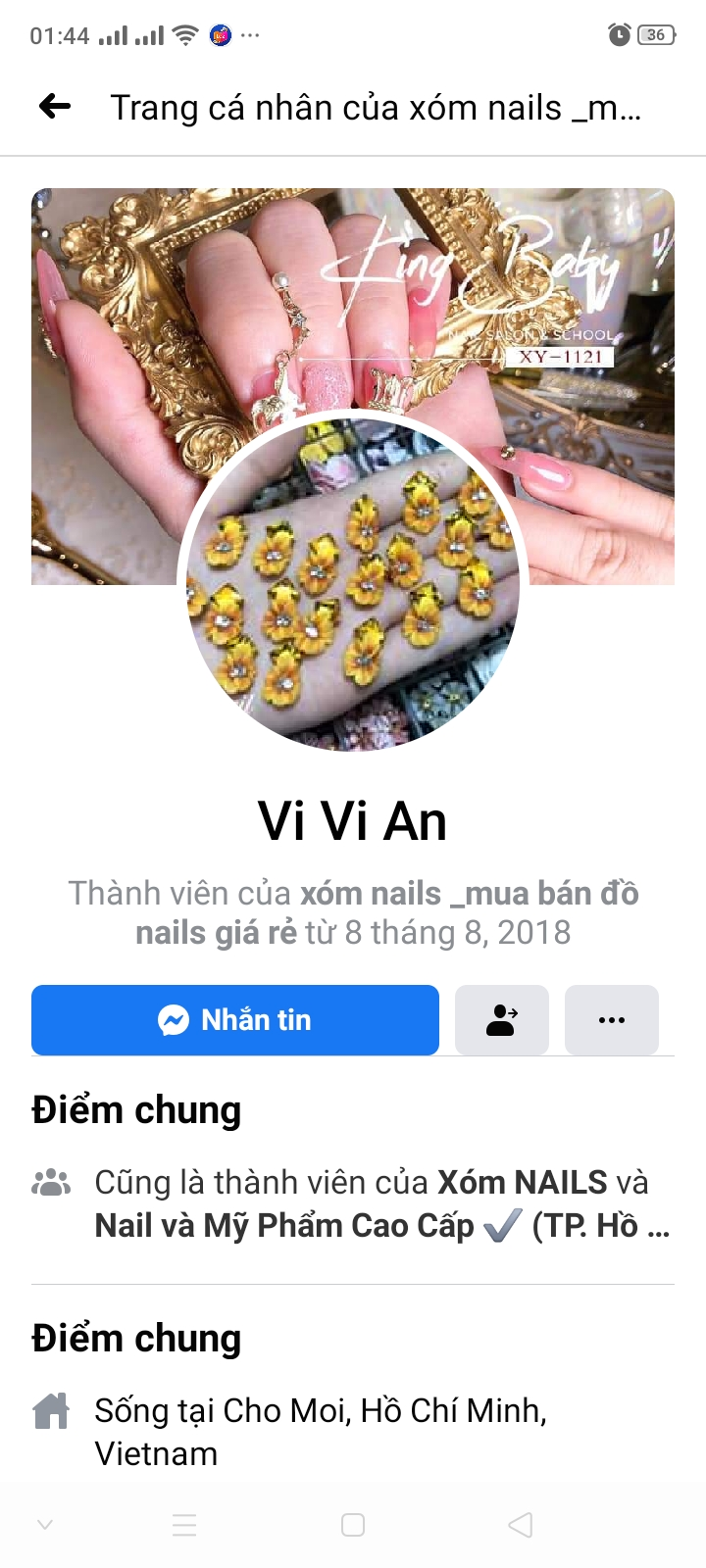Open the three-dot more options button
This screenshot has width=706, height=1568.
click(x=611, y=1020)
